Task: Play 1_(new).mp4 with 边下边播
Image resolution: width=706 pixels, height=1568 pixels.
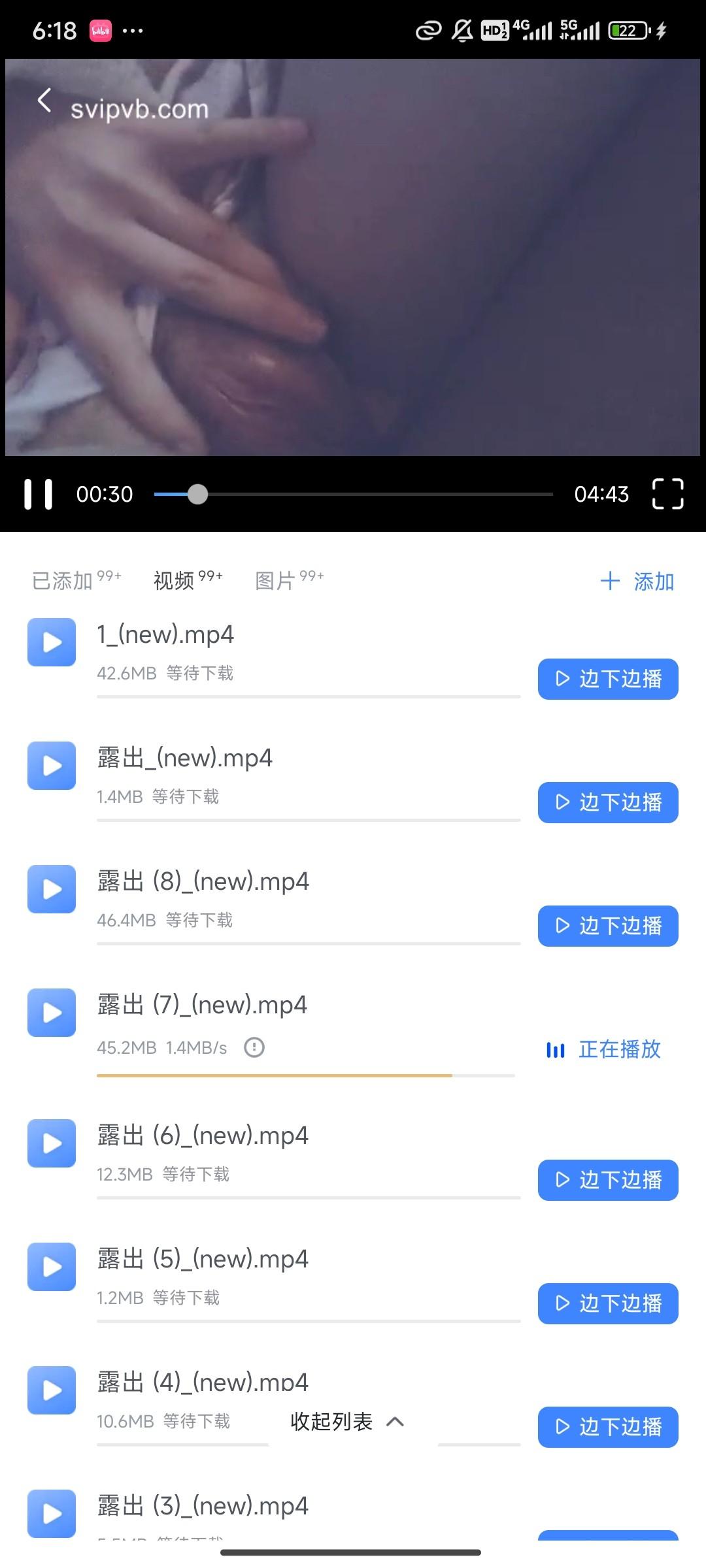Action: pyautogui.click(x=608, y=679)
